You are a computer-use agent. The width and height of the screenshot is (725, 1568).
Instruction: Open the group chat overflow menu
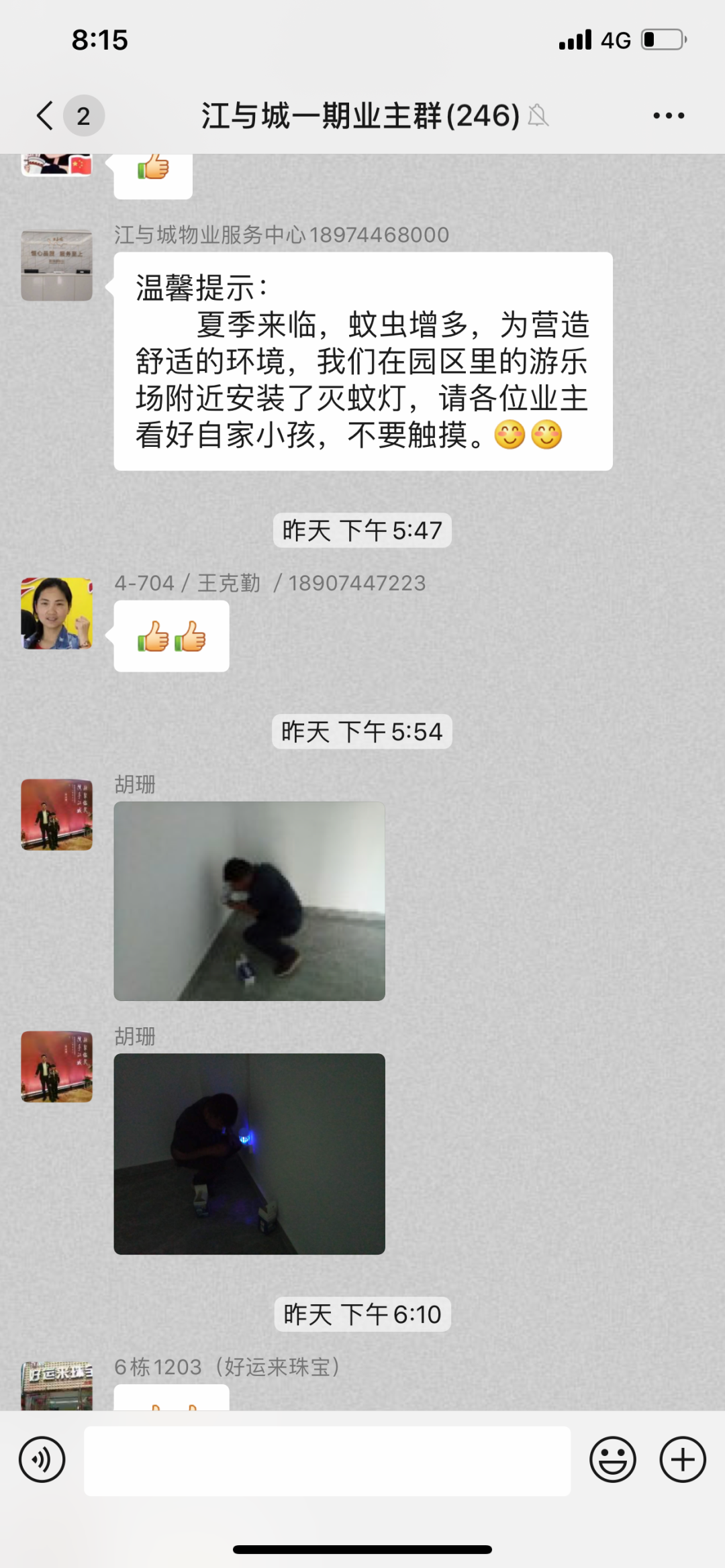point(669,115)
